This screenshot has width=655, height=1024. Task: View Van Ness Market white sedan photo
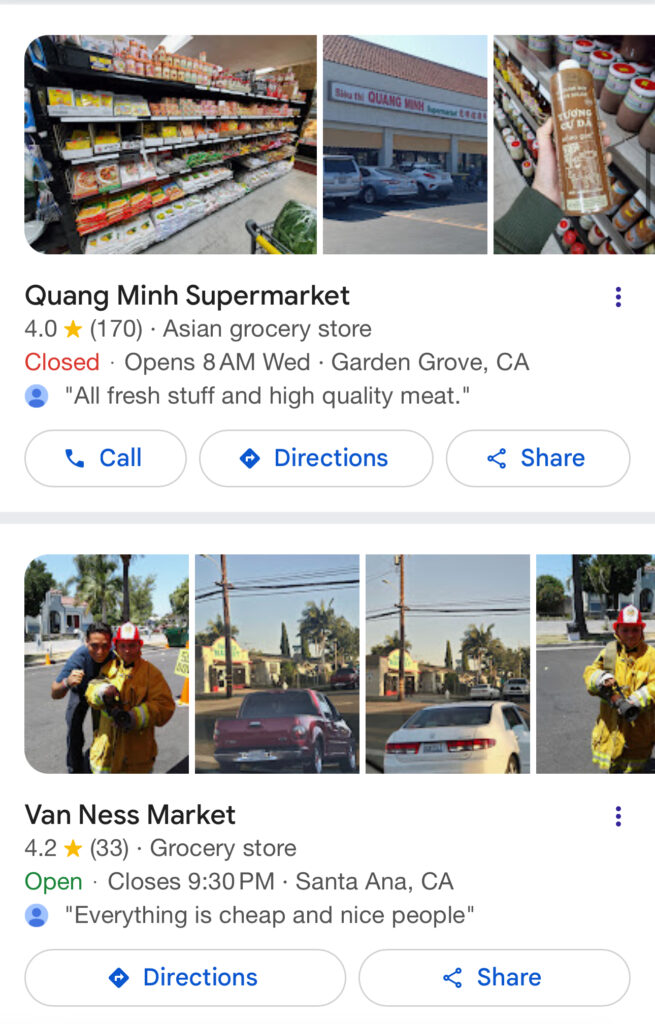[x=447, y=664]
